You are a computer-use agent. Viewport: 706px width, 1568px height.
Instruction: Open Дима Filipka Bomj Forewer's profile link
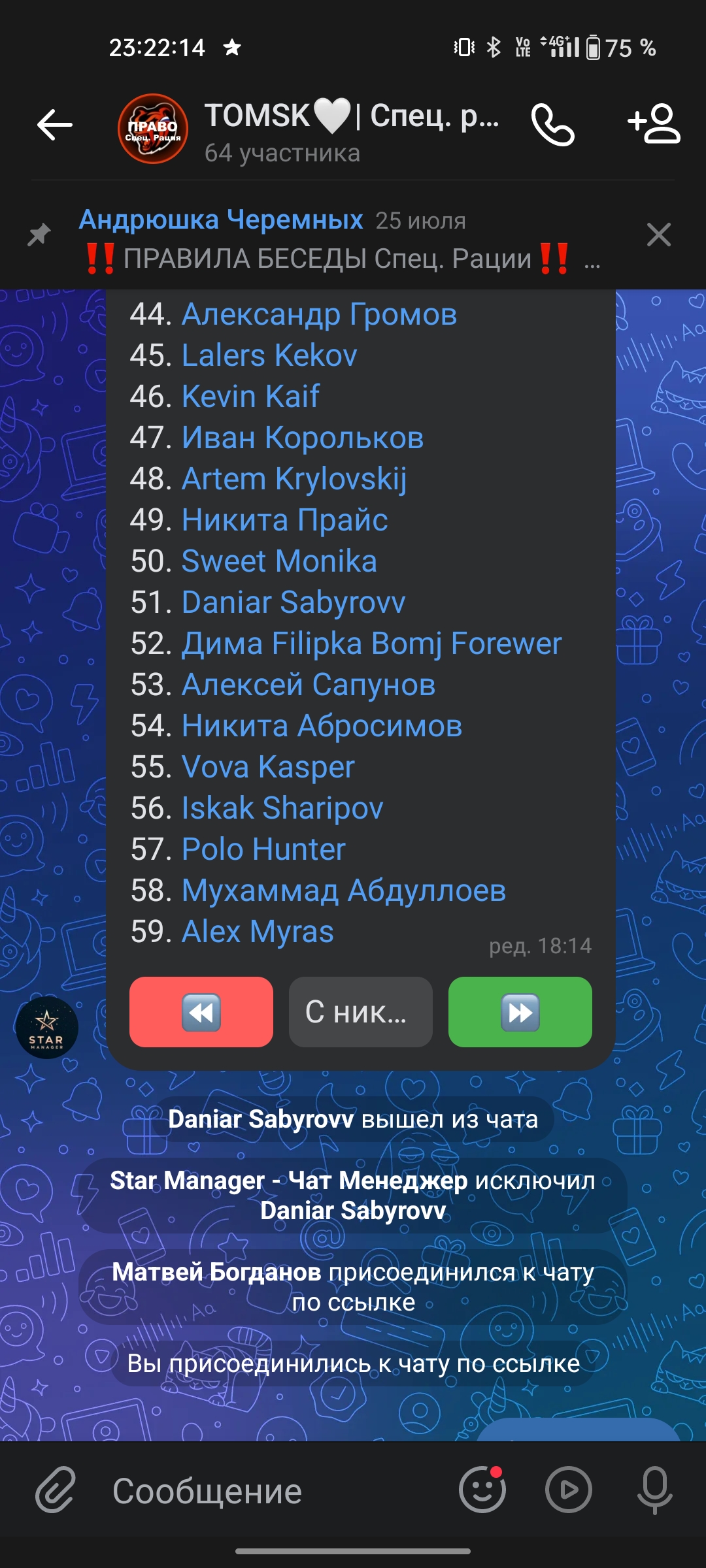tap(371, 644)
